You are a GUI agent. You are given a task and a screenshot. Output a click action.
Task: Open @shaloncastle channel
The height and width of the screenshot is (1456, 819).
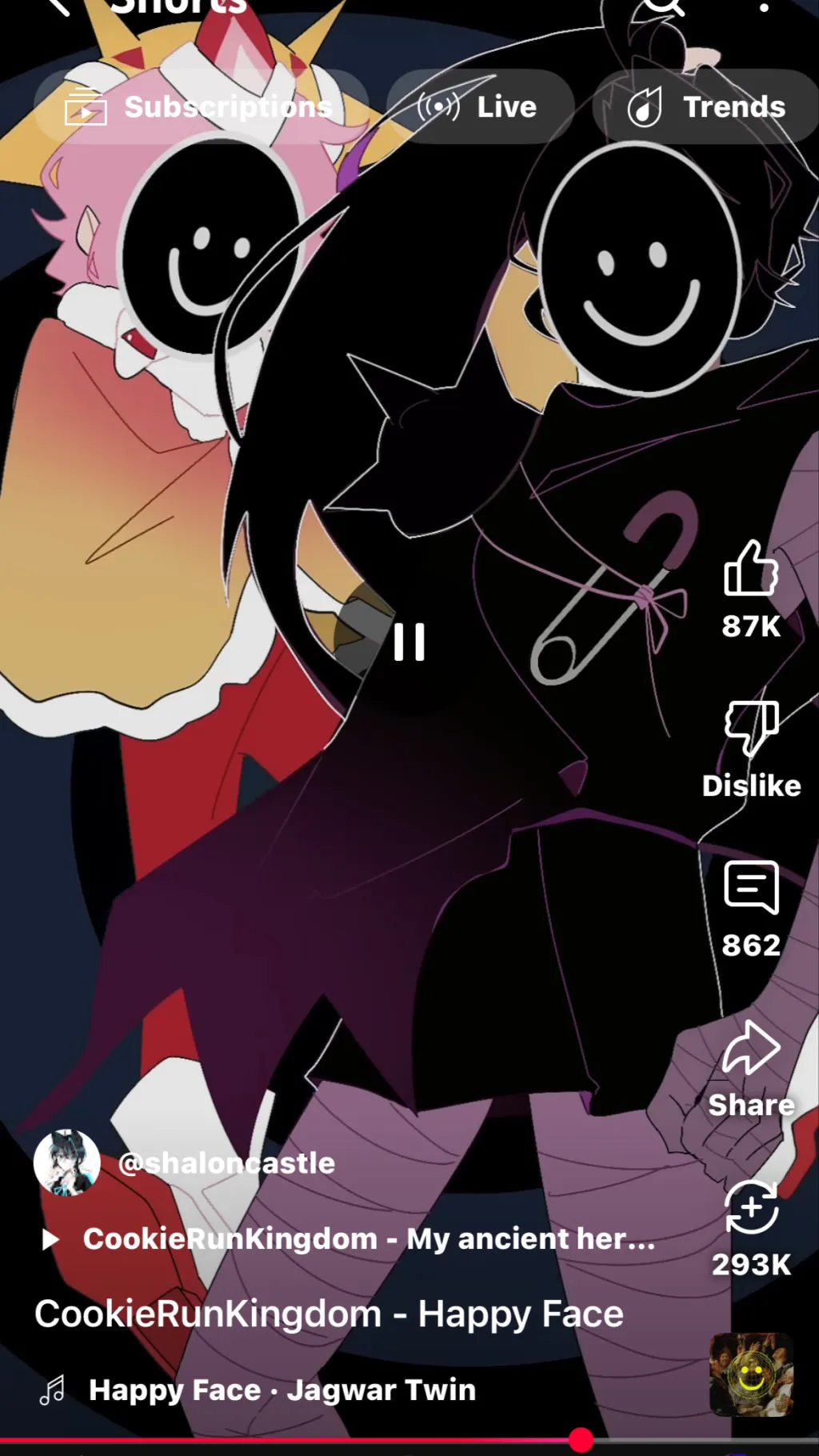pos(226,1162)
